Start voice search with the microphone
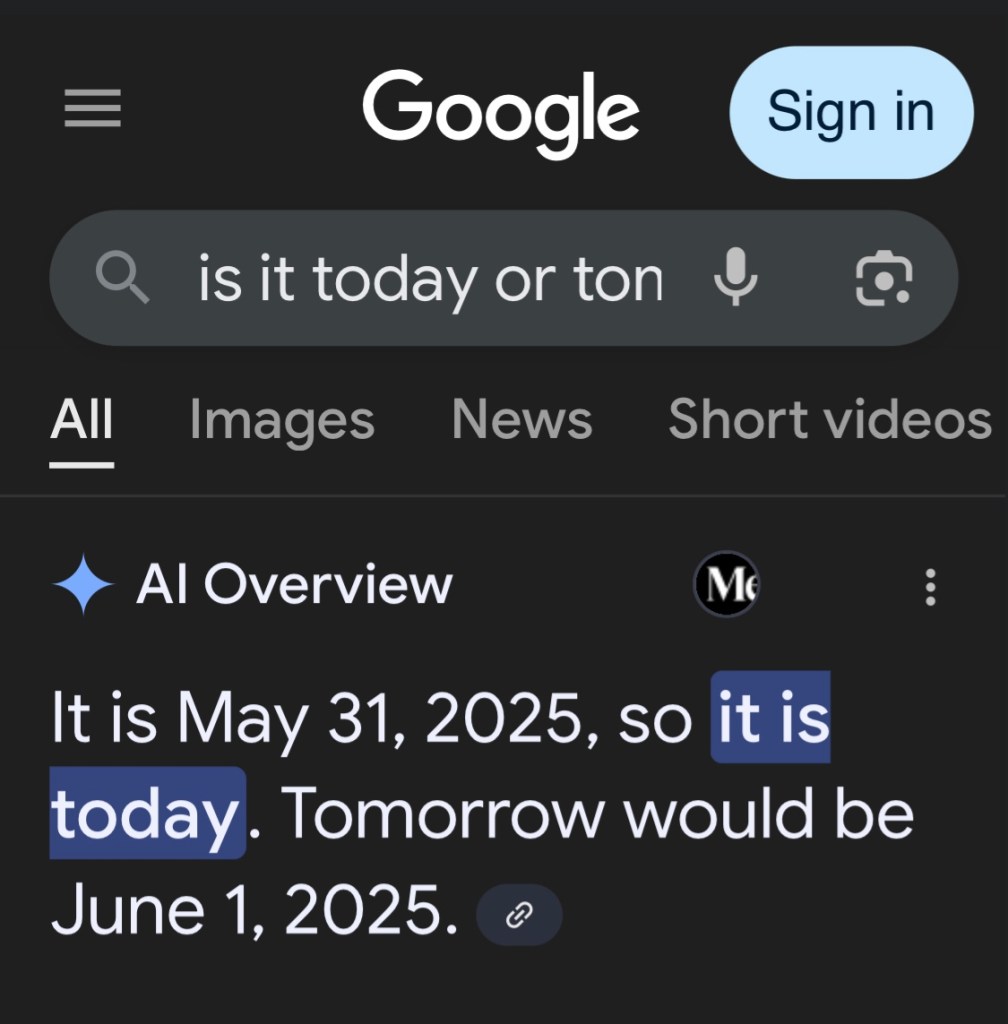1008x1024 pixels. click(736, 277)
